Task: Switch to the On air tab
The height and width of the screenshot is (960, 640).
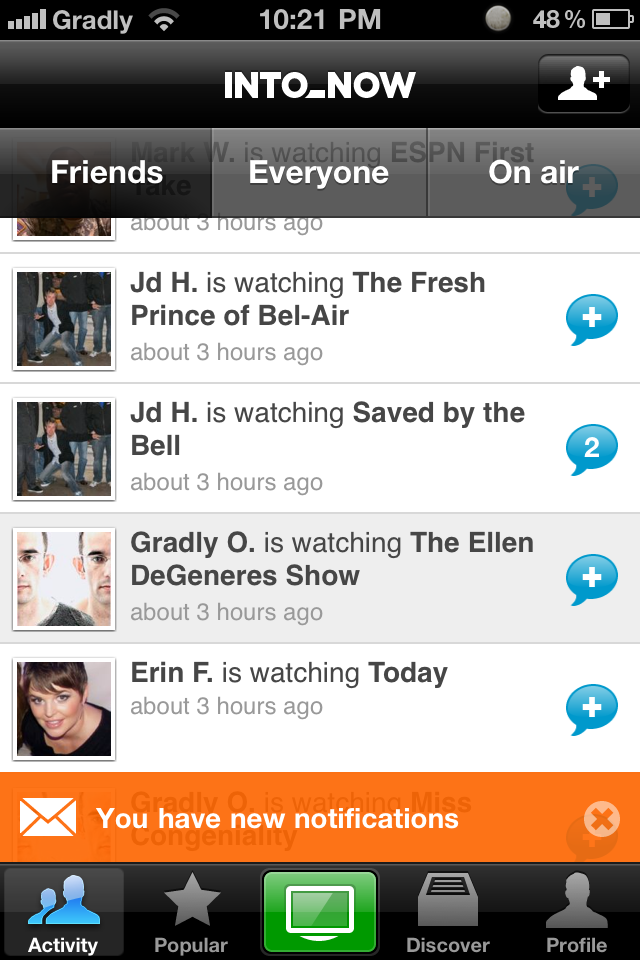Action: [x=533, y=172]
